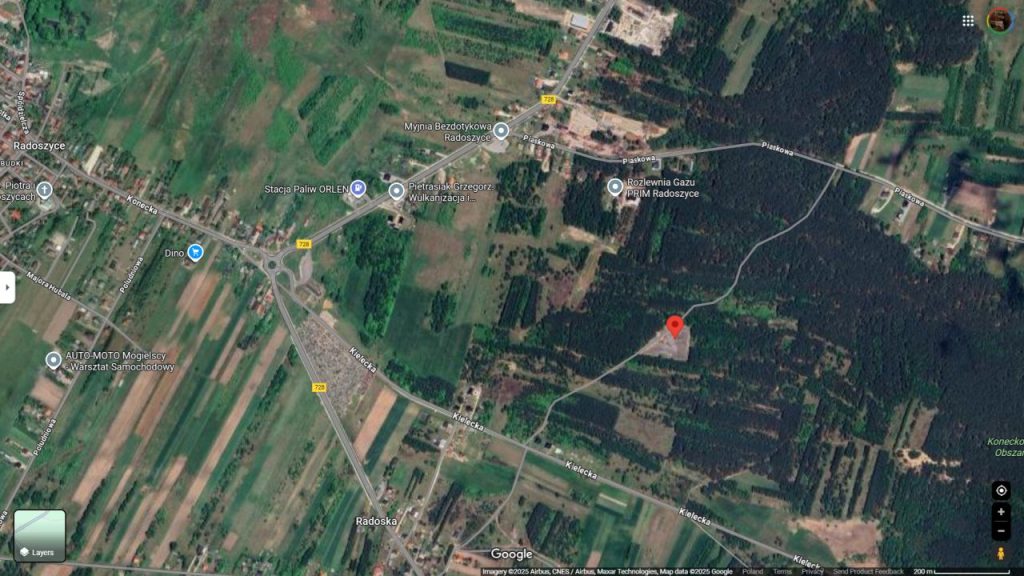Open Send Product Feedback link
Viewport: 1024px width, 576px height.
[868, 571]
